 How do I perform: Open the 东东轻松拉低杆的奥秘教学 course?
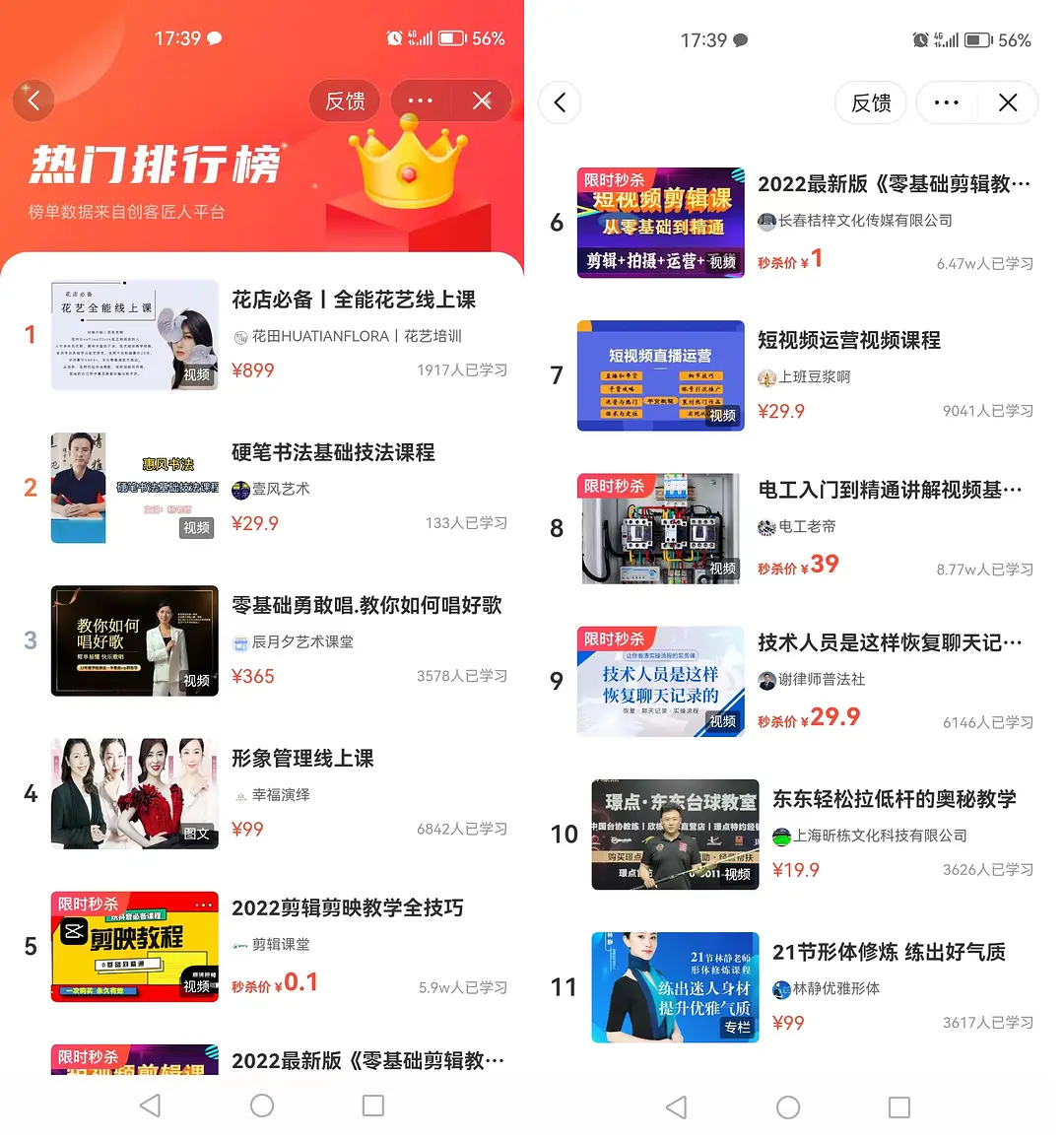pyautogui.click(x=894, y=798)
